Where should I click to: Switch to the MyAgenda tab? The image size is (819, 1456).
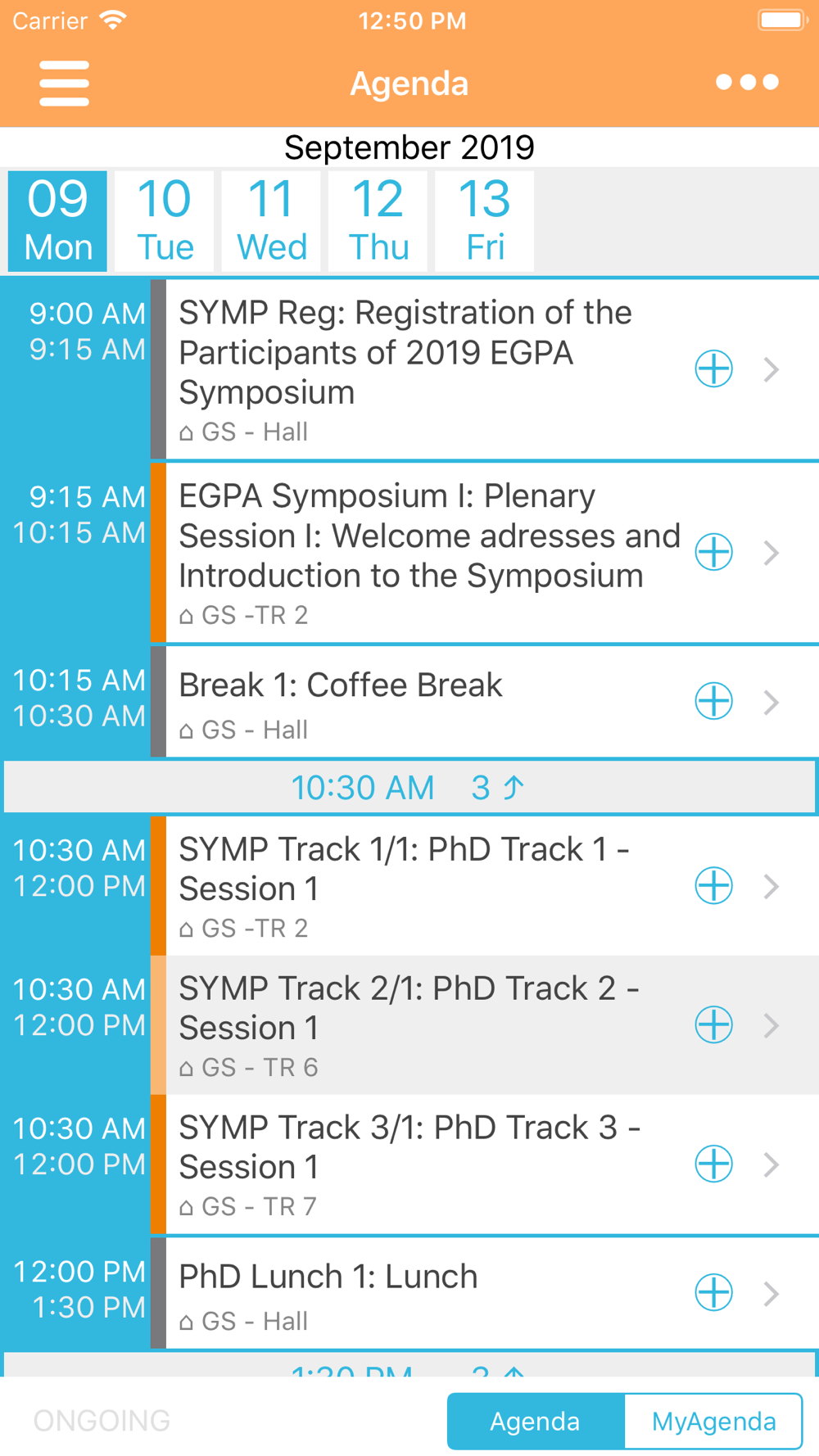coord(713,1422)
